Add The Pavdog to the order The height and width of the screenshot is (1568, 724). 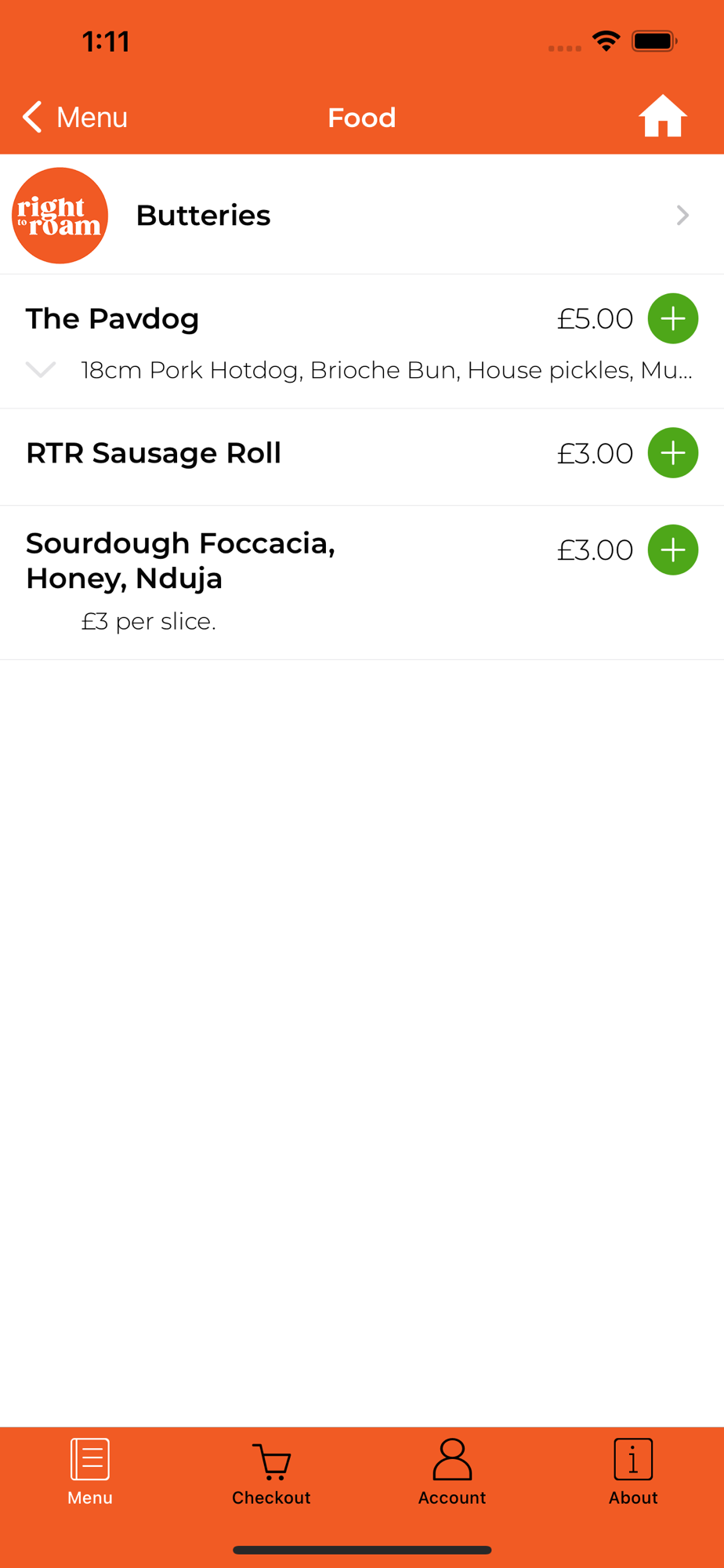(x=672, y=318)
